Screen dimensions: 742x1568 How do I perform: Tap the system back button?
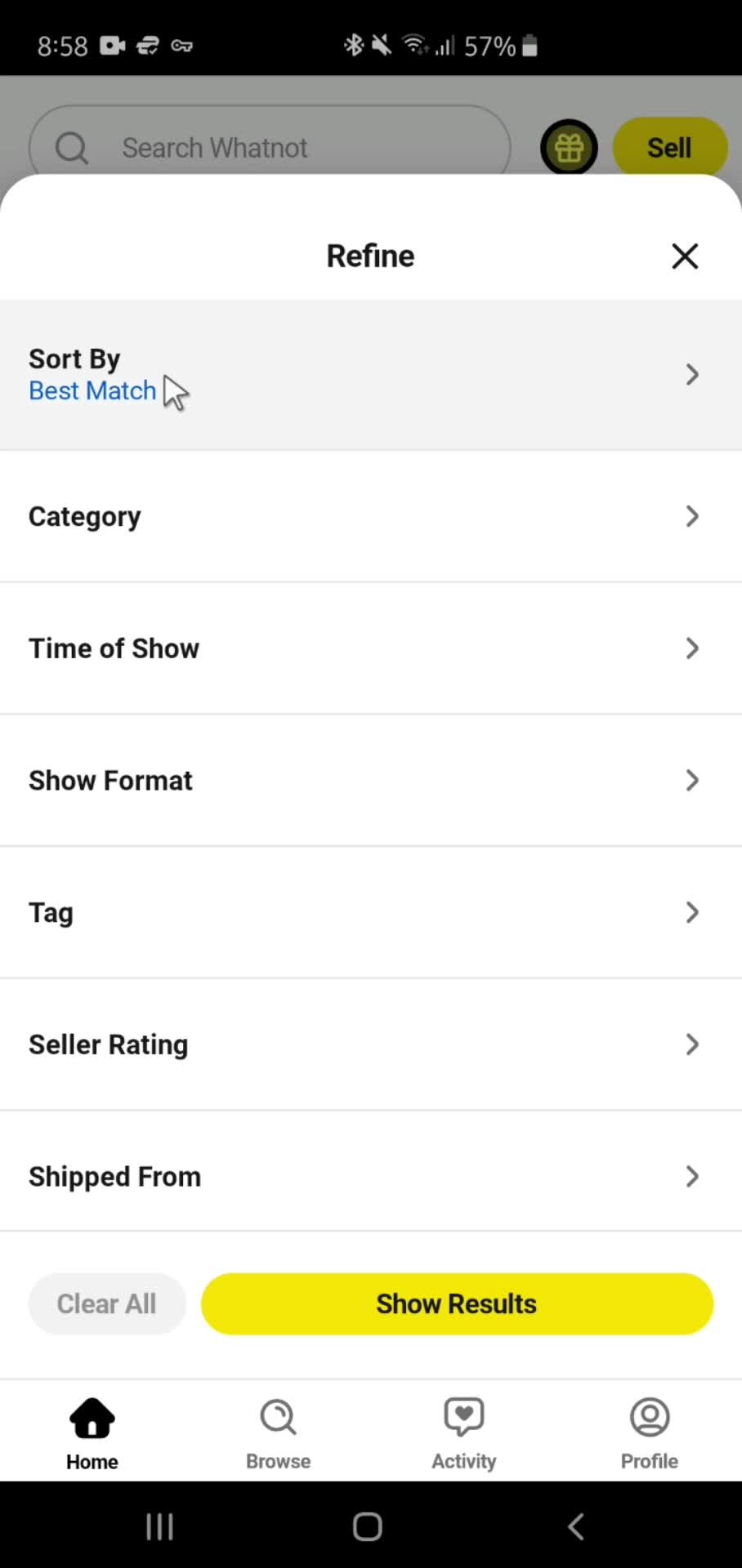pyautogui.click(x=576, y=1526)
